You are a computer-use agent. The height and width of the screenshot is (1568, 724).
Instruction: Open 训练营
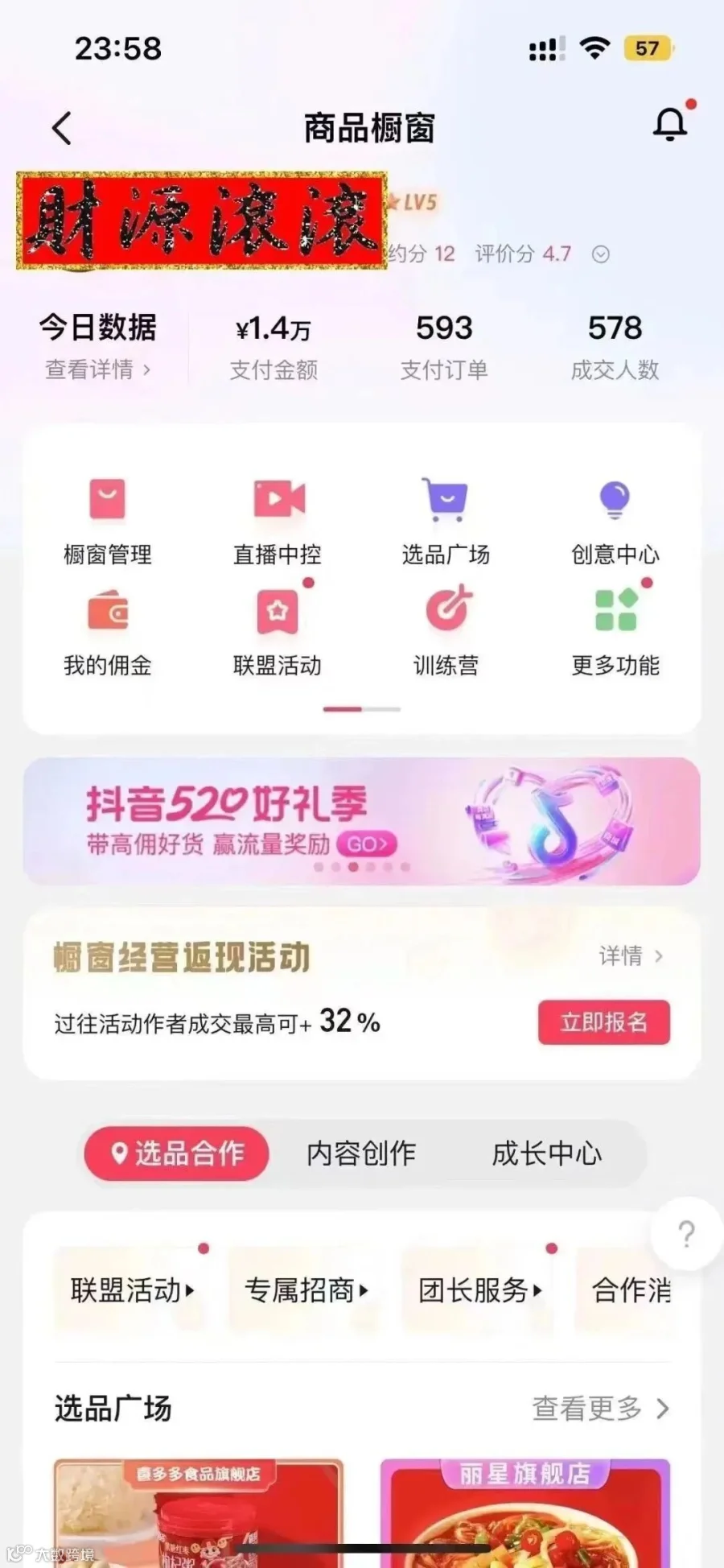[x=446, y=633]
